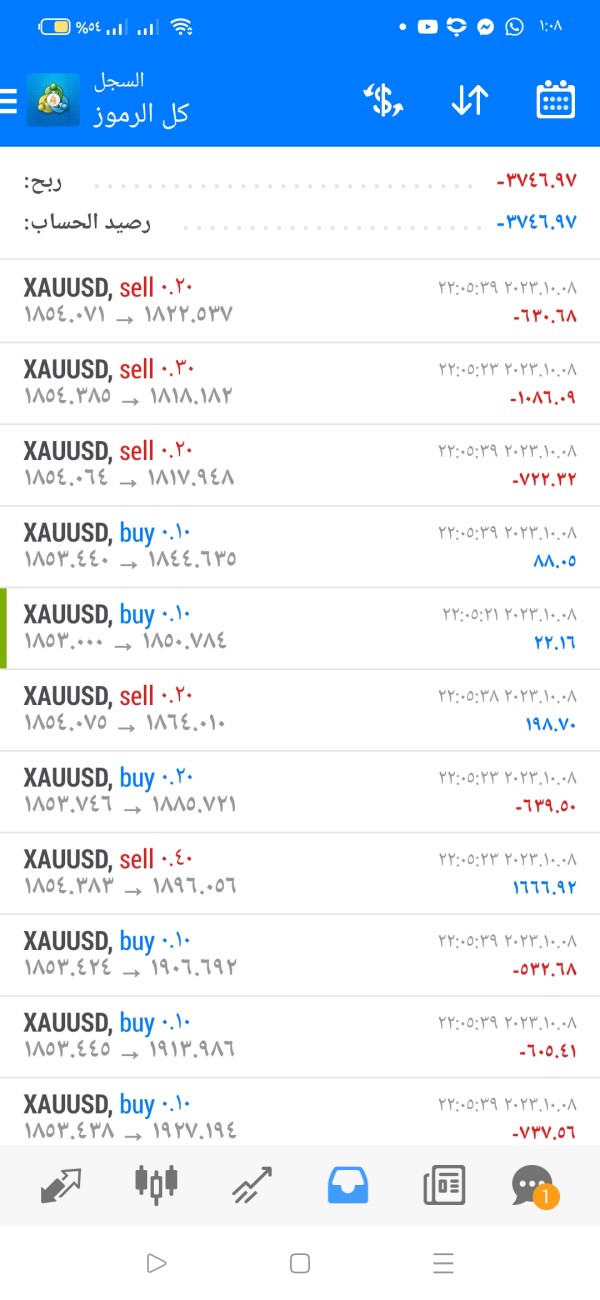View the XAUUSD buy 0.20 trade
Viewport: 600px width, 1300px height.
(x=300, y=793)
